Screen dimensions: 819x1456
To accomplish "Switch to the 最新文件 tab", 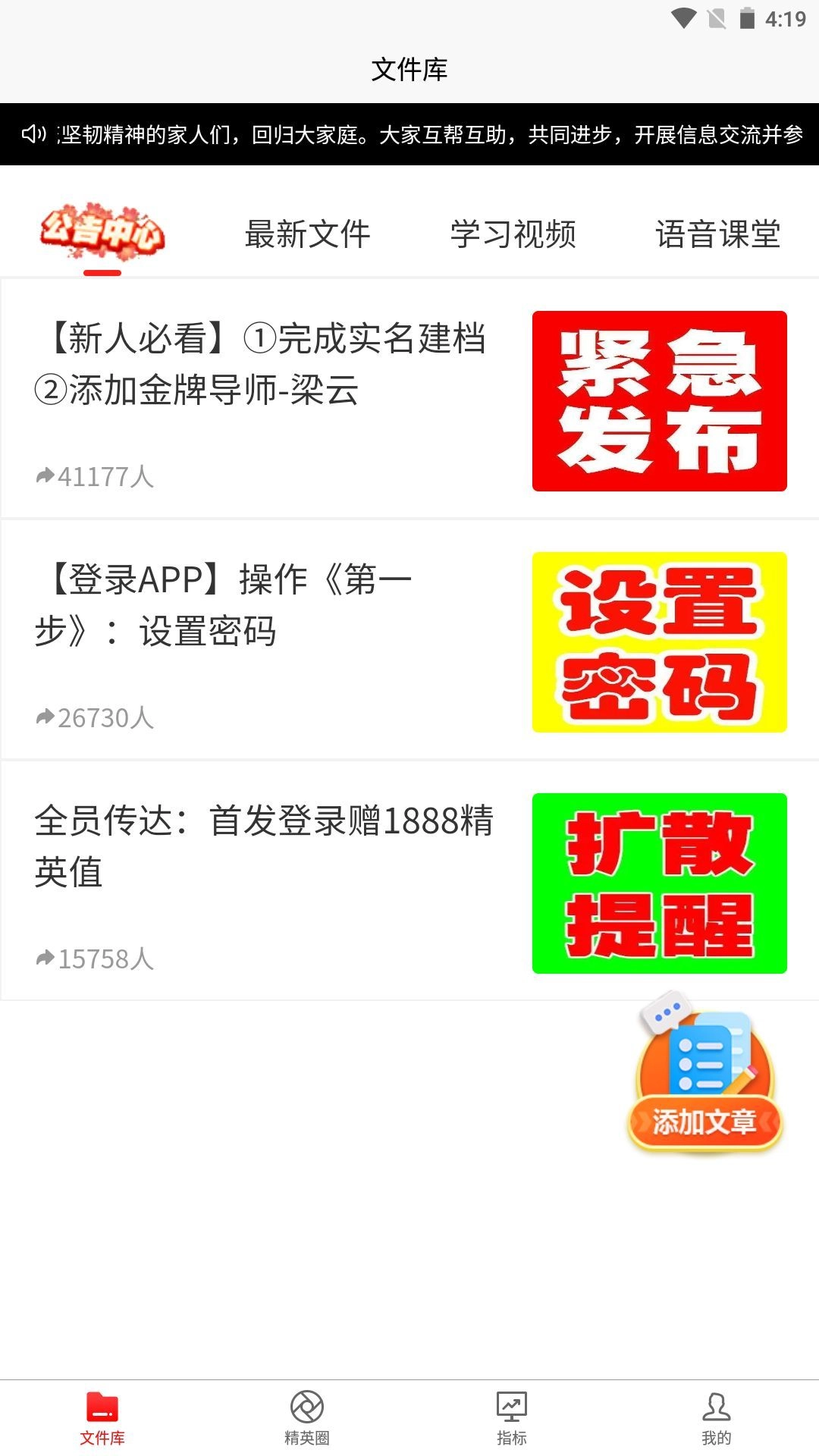I will 306,234.
